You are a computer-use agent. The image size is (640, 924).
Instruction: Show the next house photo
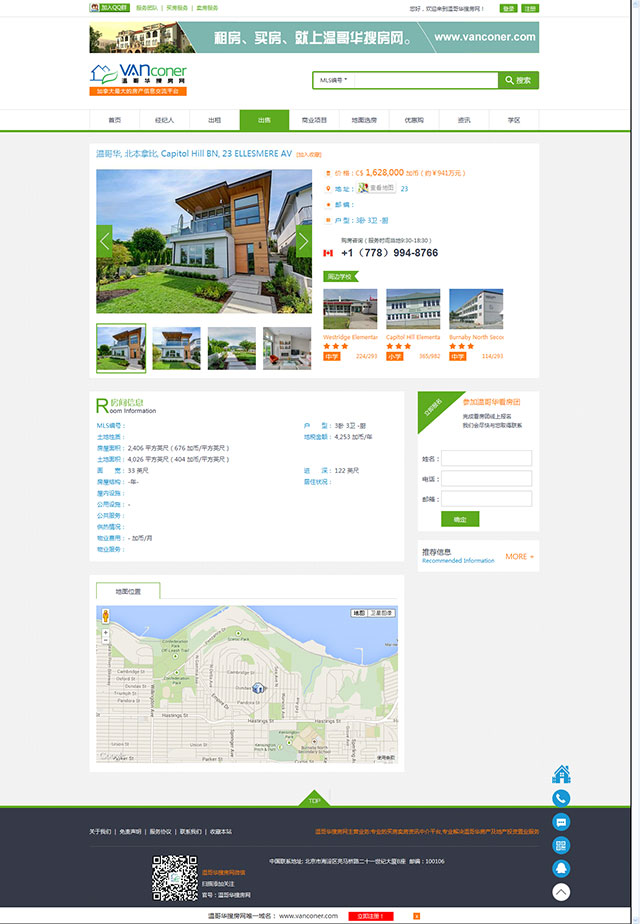coord(303,240)
